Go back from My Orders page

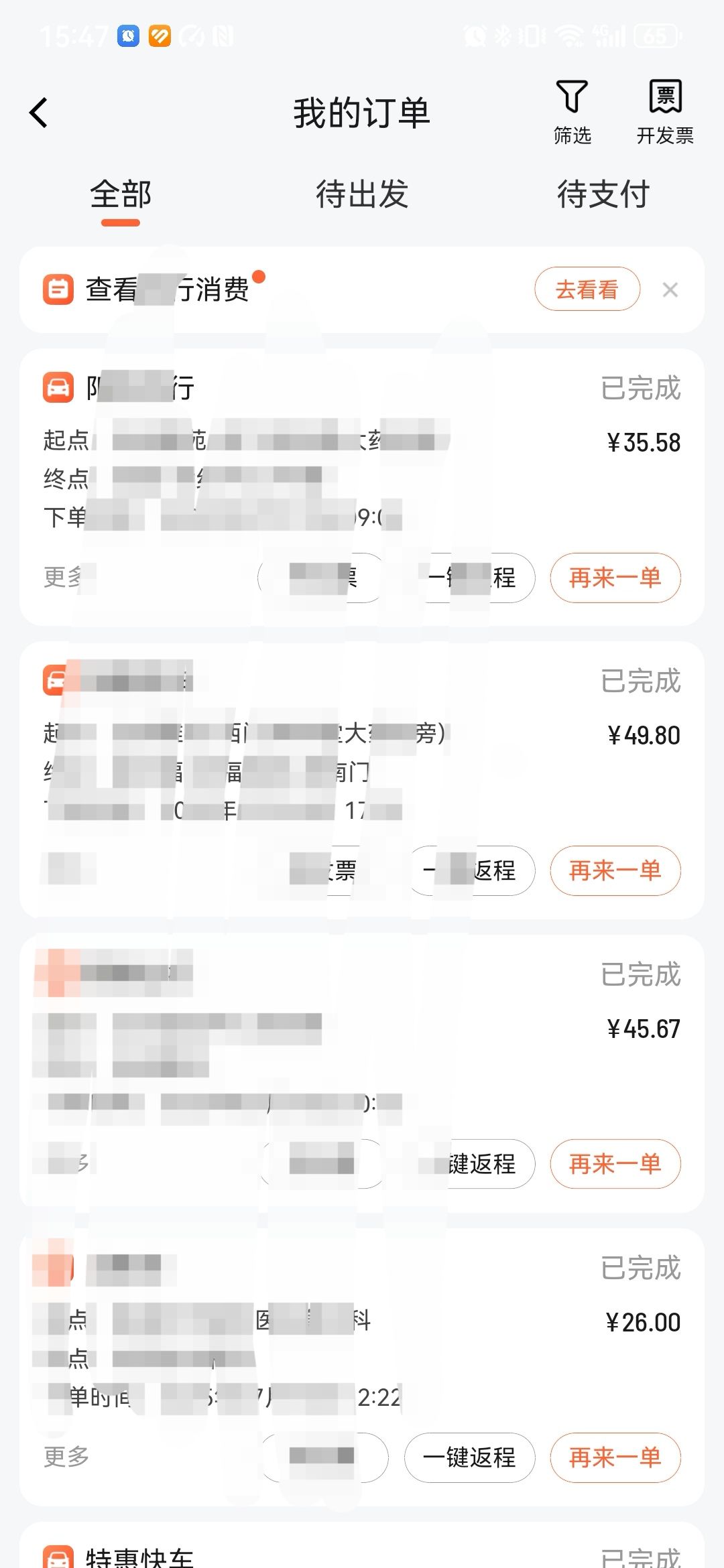click(39, 113)
